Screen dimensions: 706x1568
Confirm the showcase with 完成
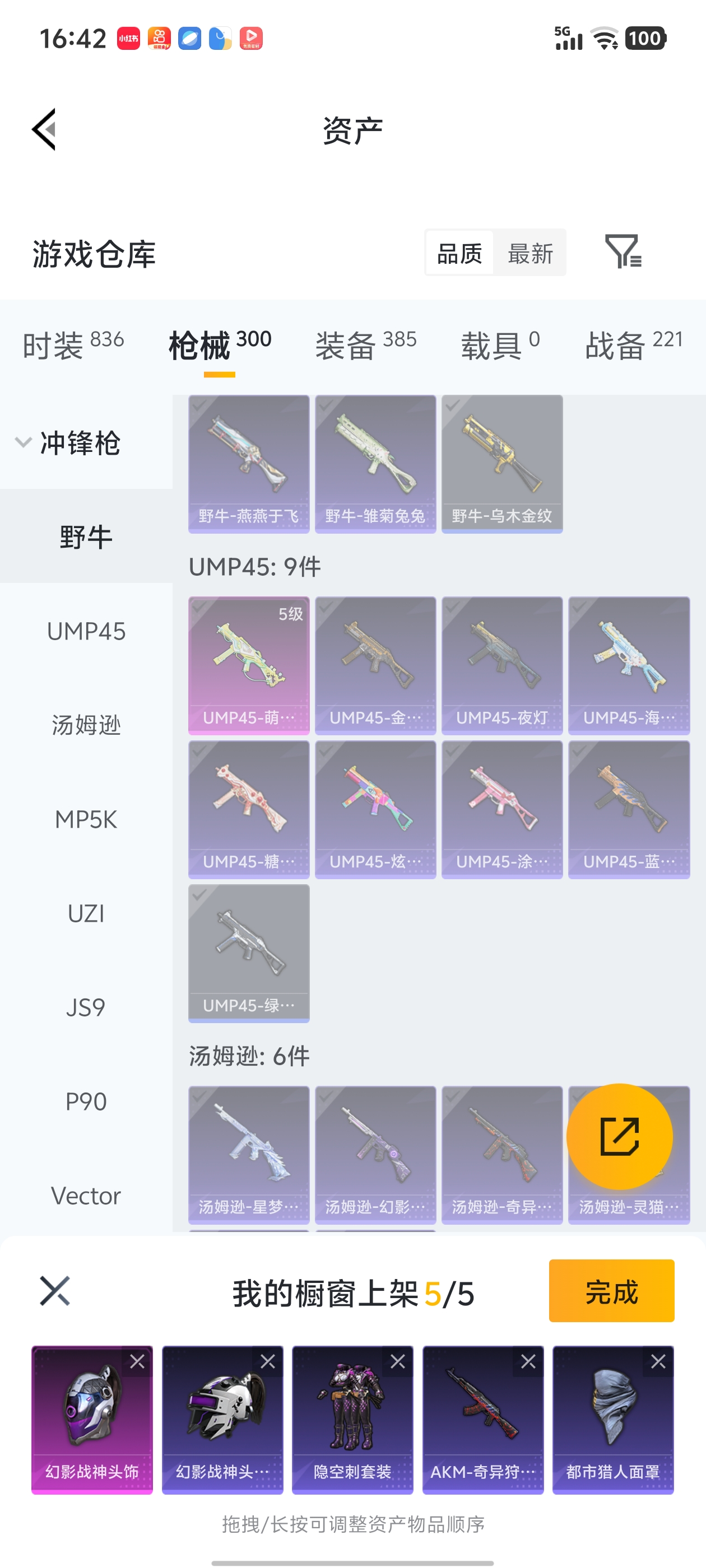(611, 1290)
